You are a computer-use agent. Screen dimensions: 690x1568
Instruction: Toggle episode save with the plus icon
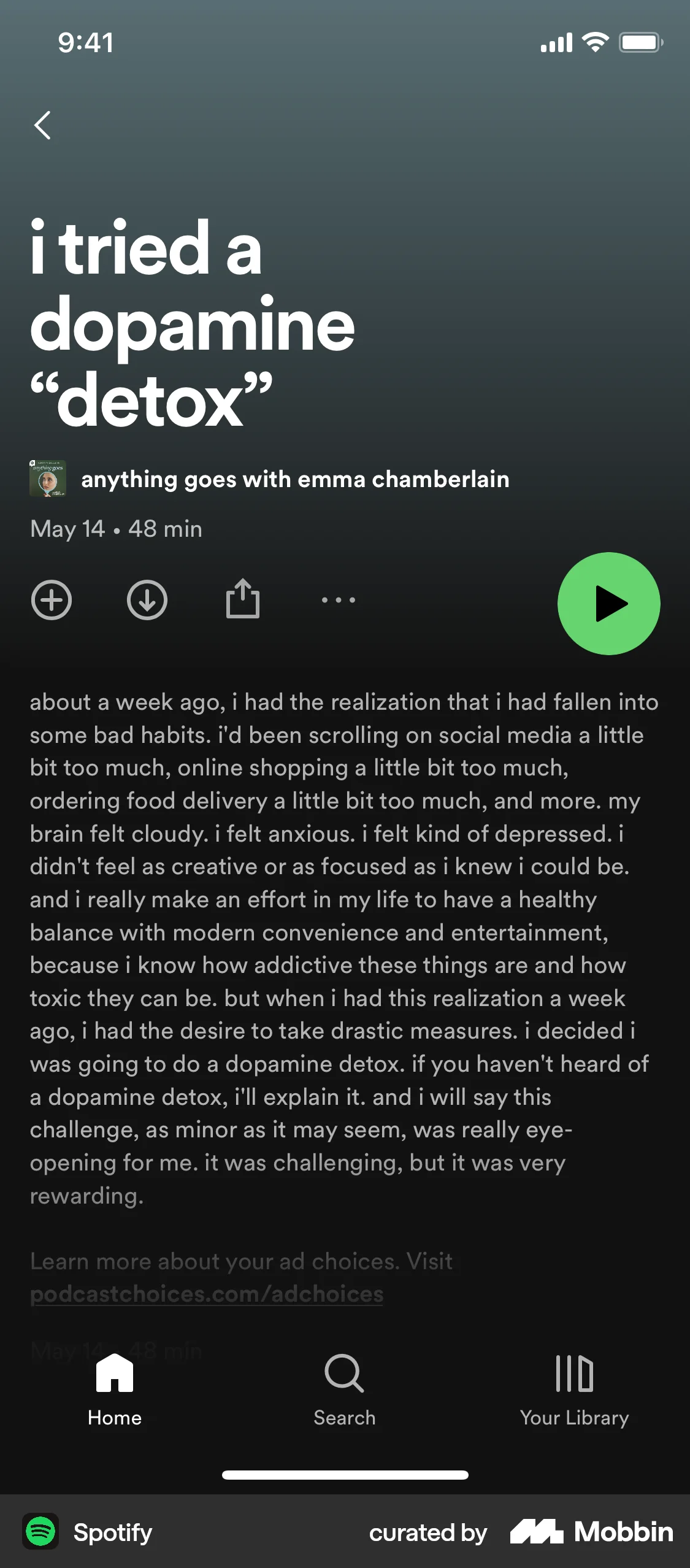pos(52,601)
